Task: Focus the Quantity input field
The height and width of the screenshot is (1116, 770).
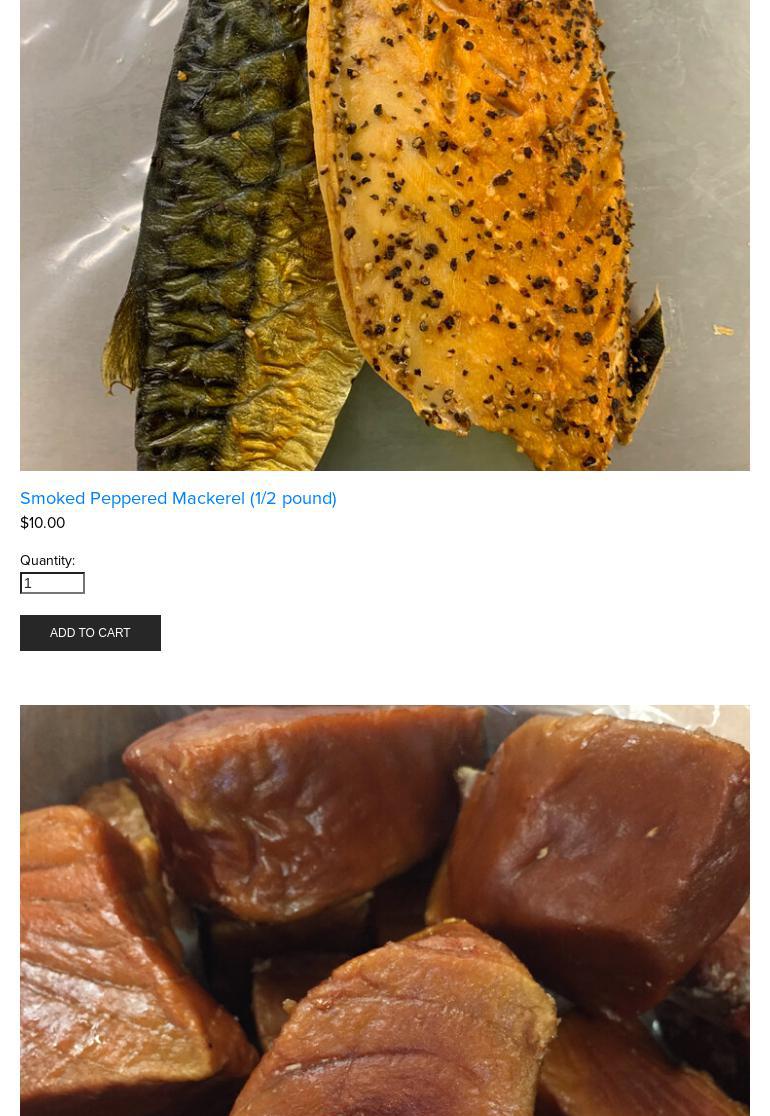Action: 52,583
